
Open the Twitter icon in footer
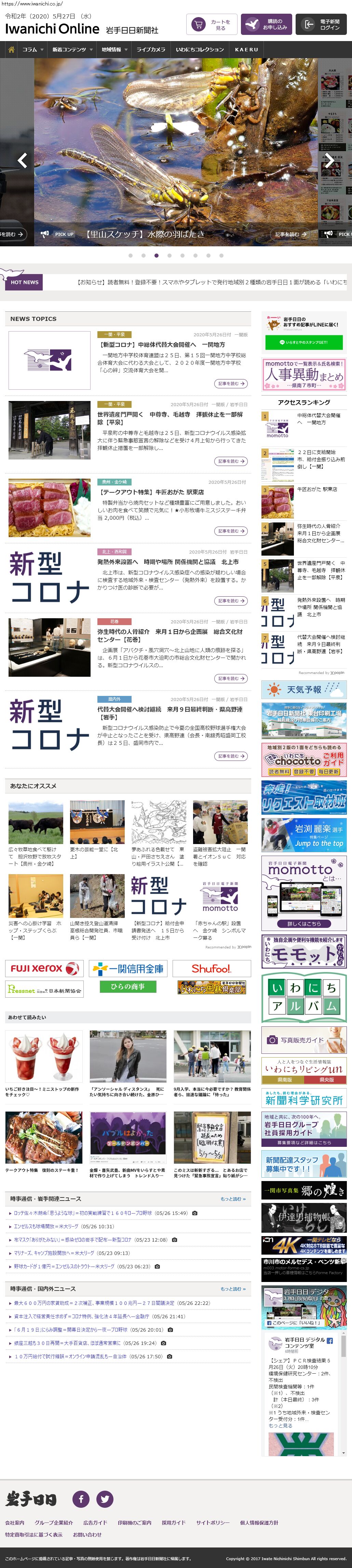pos(105,1499)
